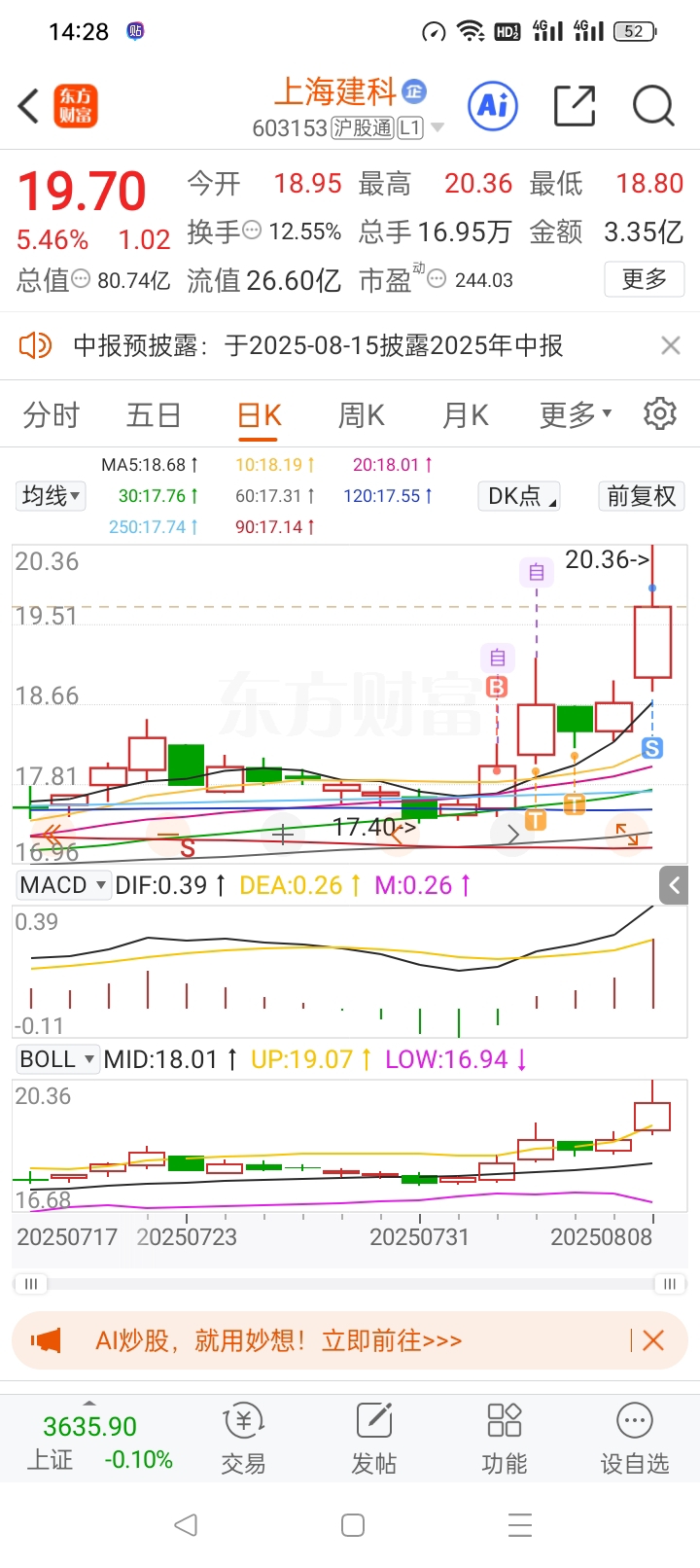The image size is (700, 1568).
Task: Open the MACD indicator dropdown
Action: tap(63, 885)
